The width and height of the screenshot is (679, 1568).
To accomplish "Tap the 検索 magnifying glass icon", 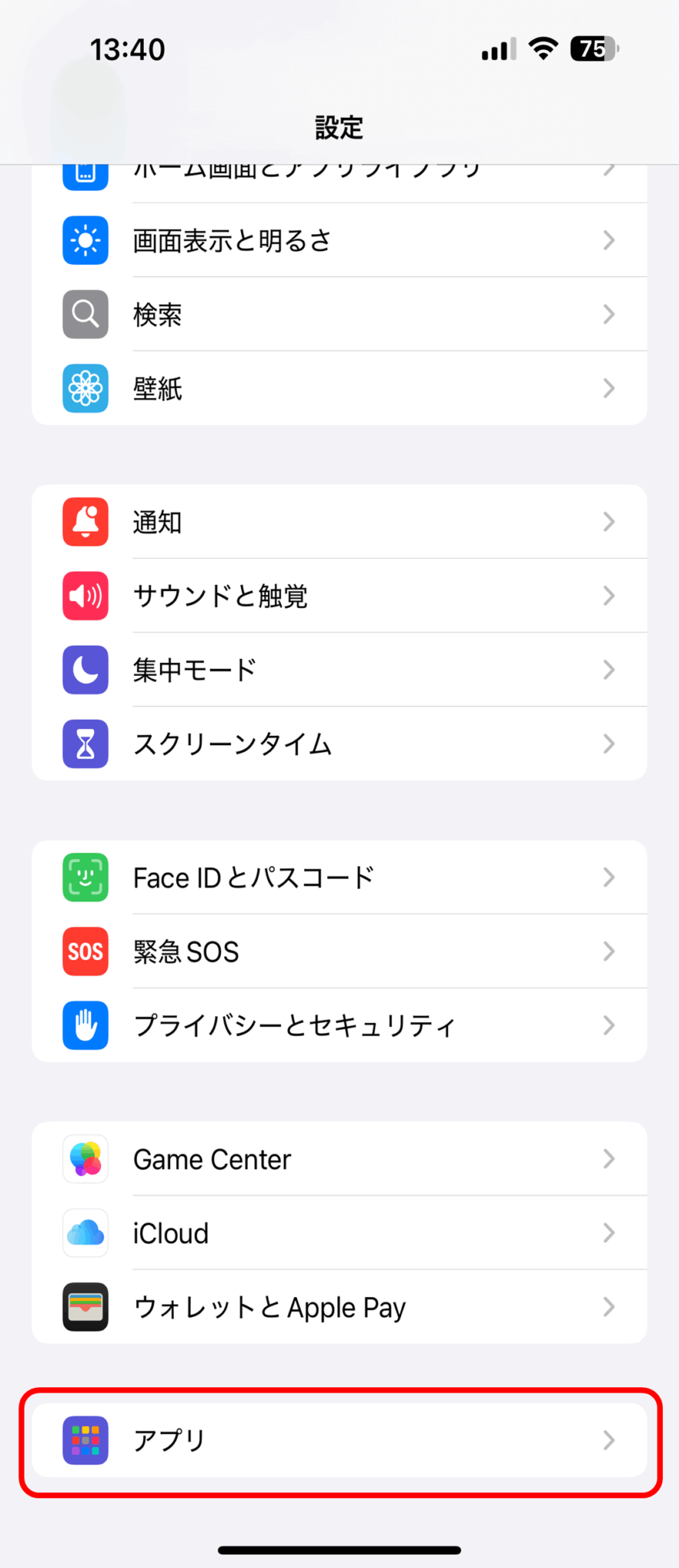I will tap(85, 314).
